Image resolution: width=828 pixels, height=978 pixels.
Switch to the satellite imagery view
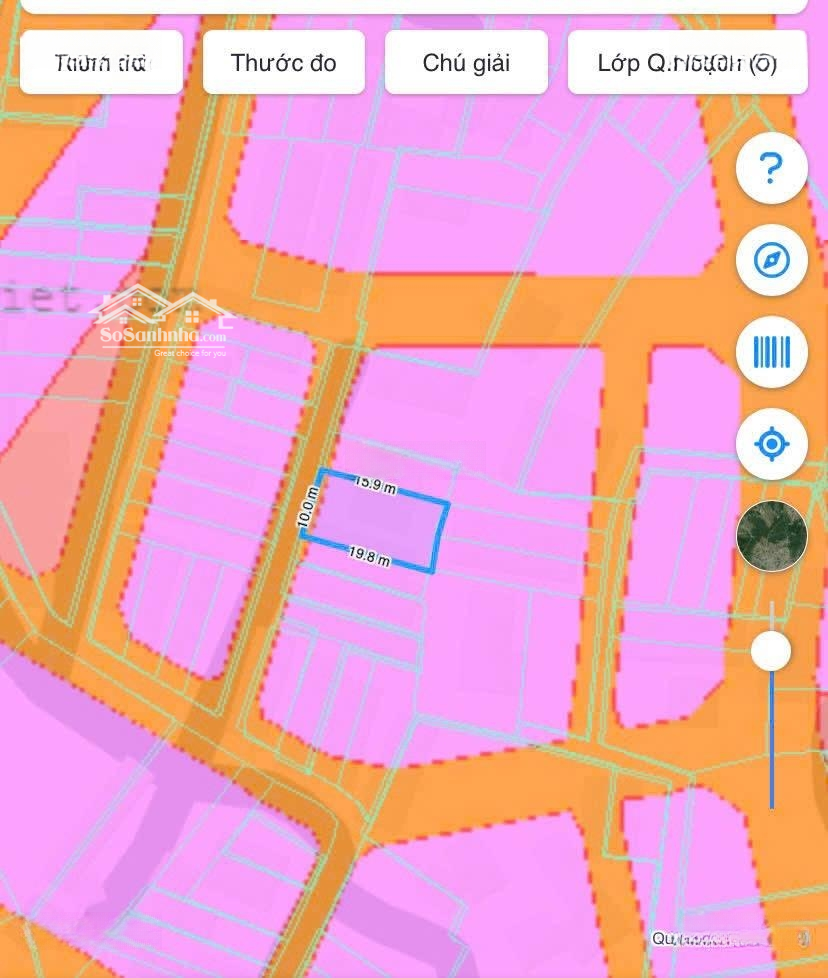771,536
